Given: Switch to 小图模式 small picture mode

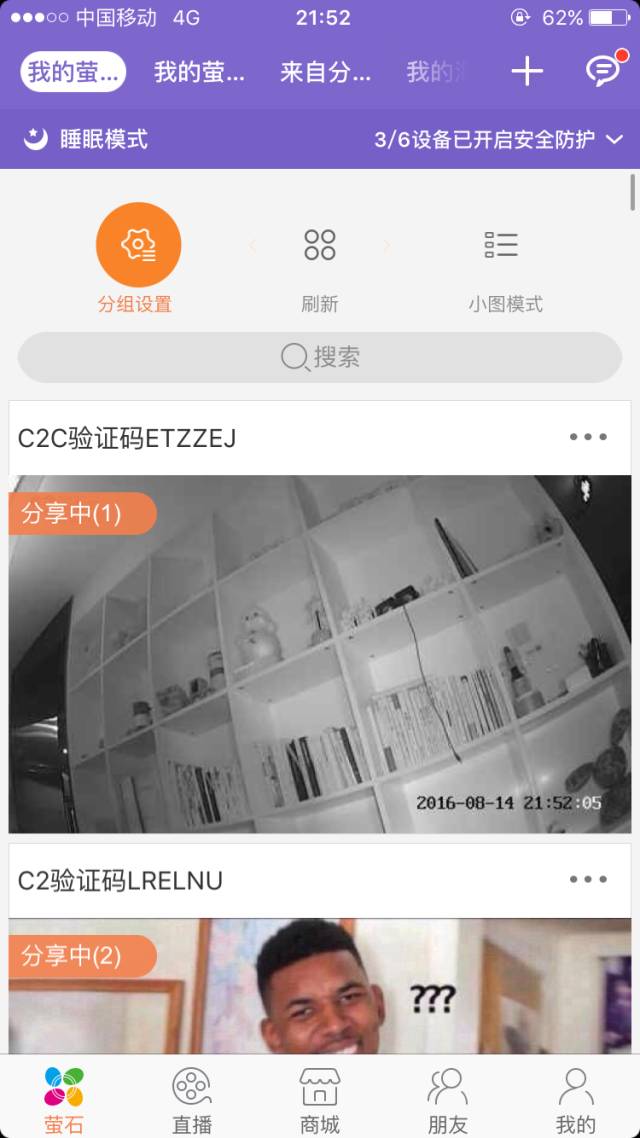Looking at the screenshot, I should tap(502, 258).
